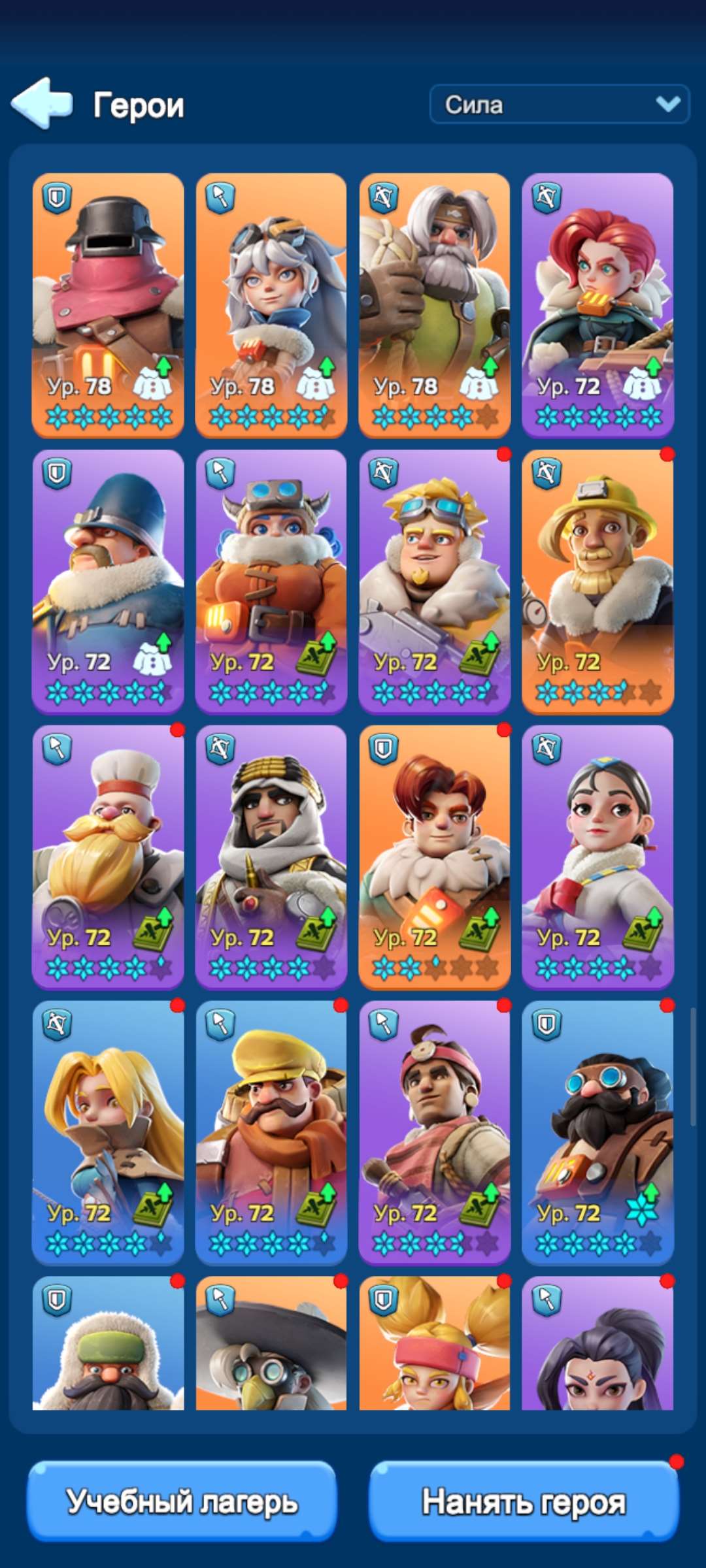
Task: Select the silver-haired girl hero with goggles
Action: coord(271,305)
